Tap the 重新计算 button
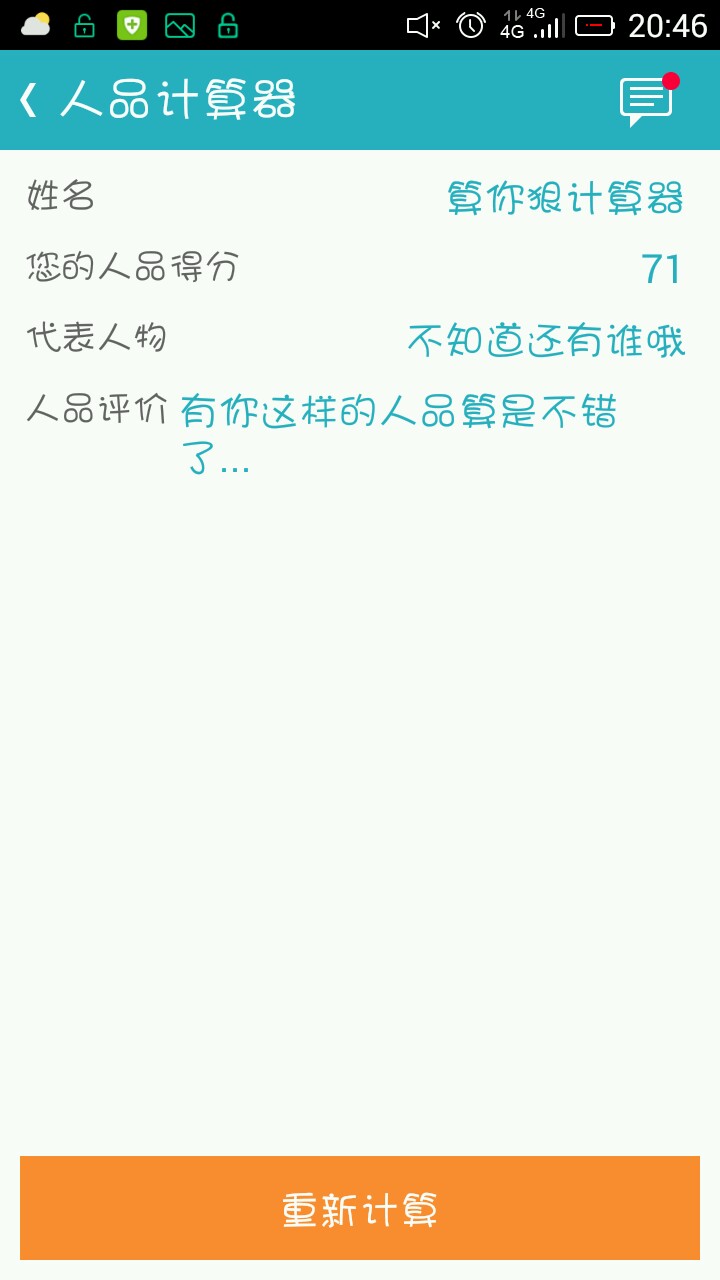 pyautogui.click(x=360, y=1208)
